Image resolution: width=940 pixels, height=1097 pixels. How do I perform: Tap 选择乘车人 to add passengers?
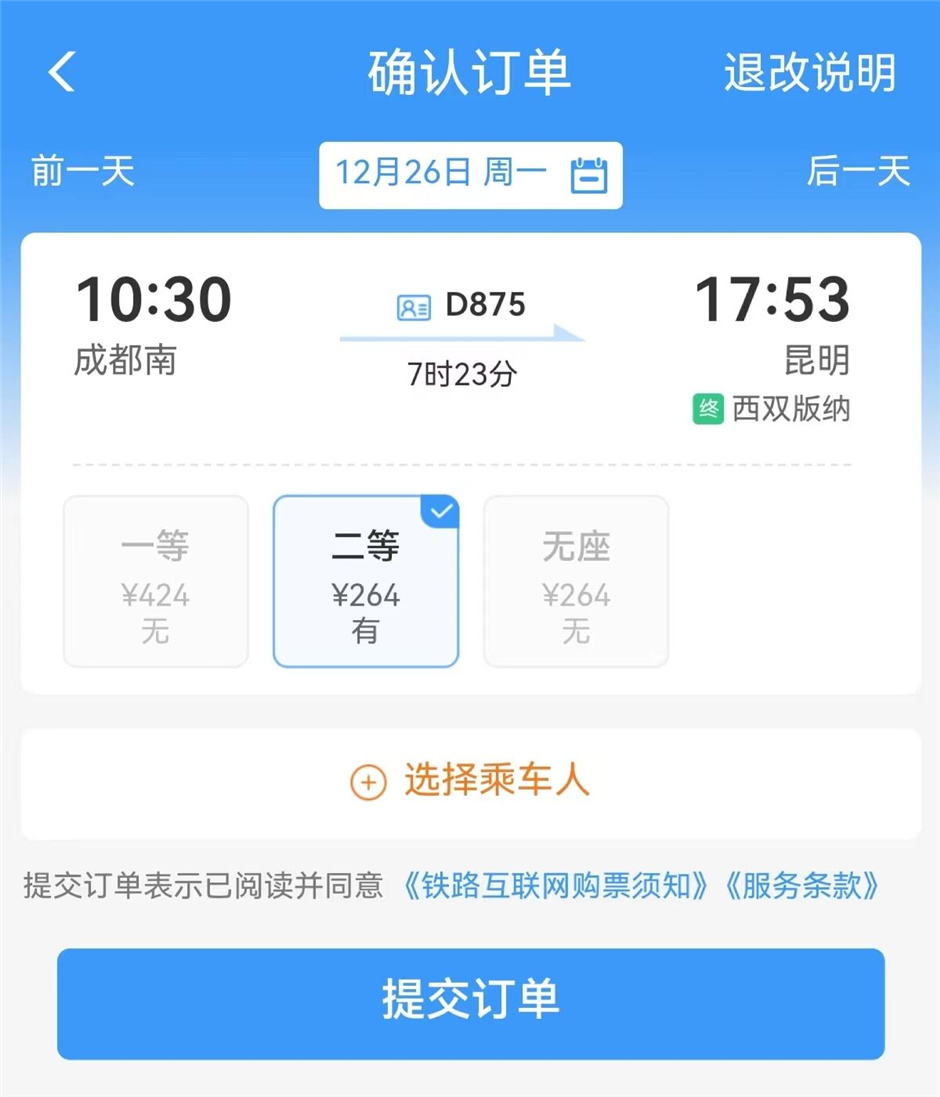click(470, 781)
